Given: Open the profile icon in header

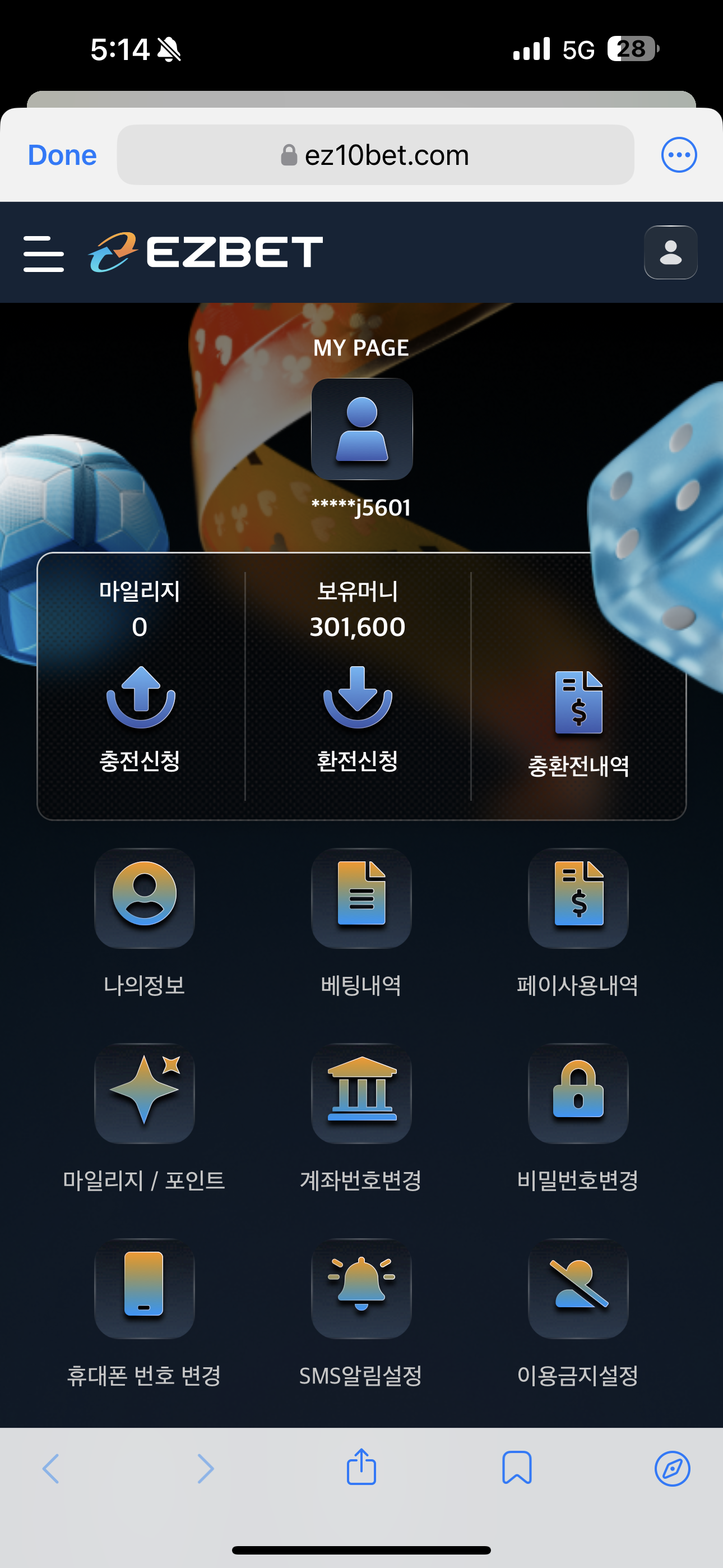Looking at the screenshot, I should (x=670, y=252).
